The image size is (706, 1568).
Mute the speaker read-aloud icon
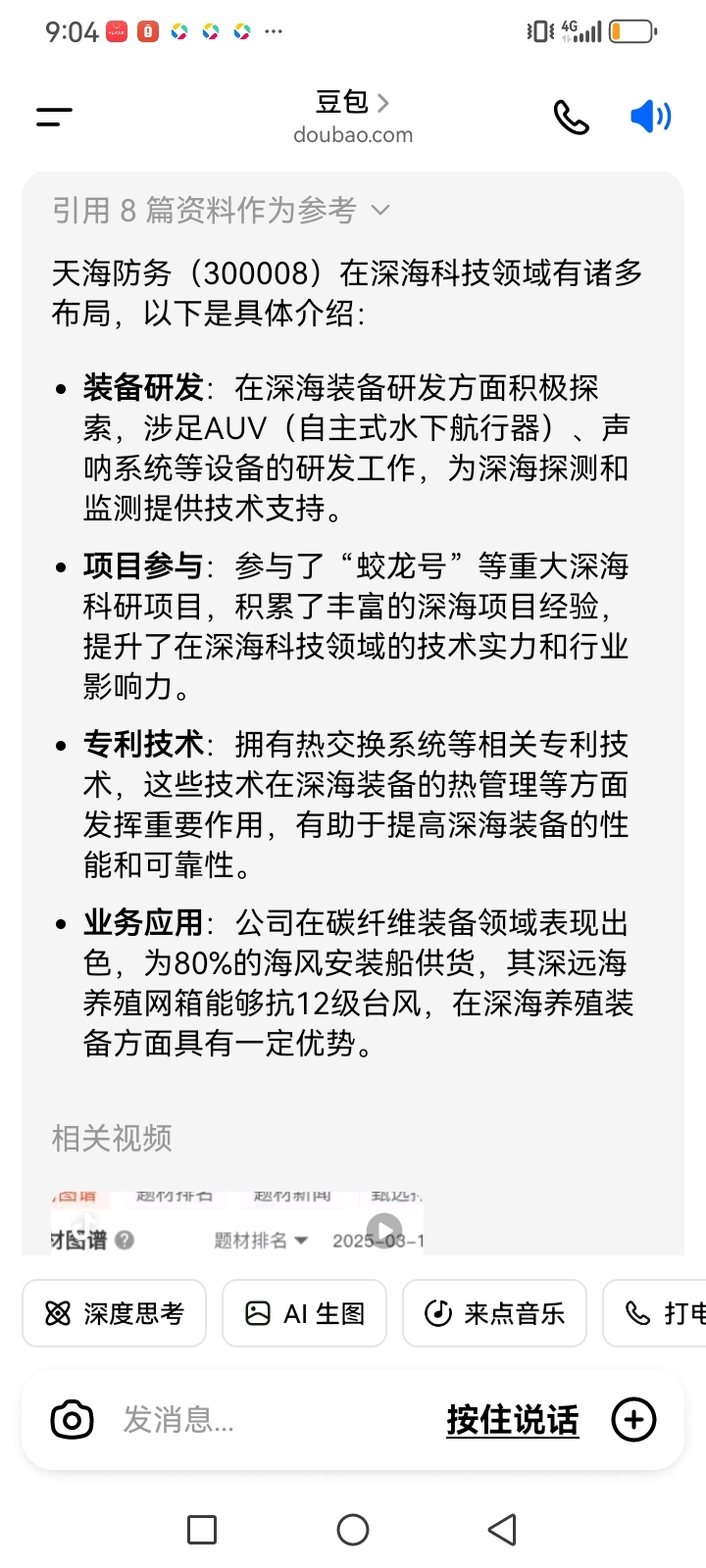tap(650, 116)
